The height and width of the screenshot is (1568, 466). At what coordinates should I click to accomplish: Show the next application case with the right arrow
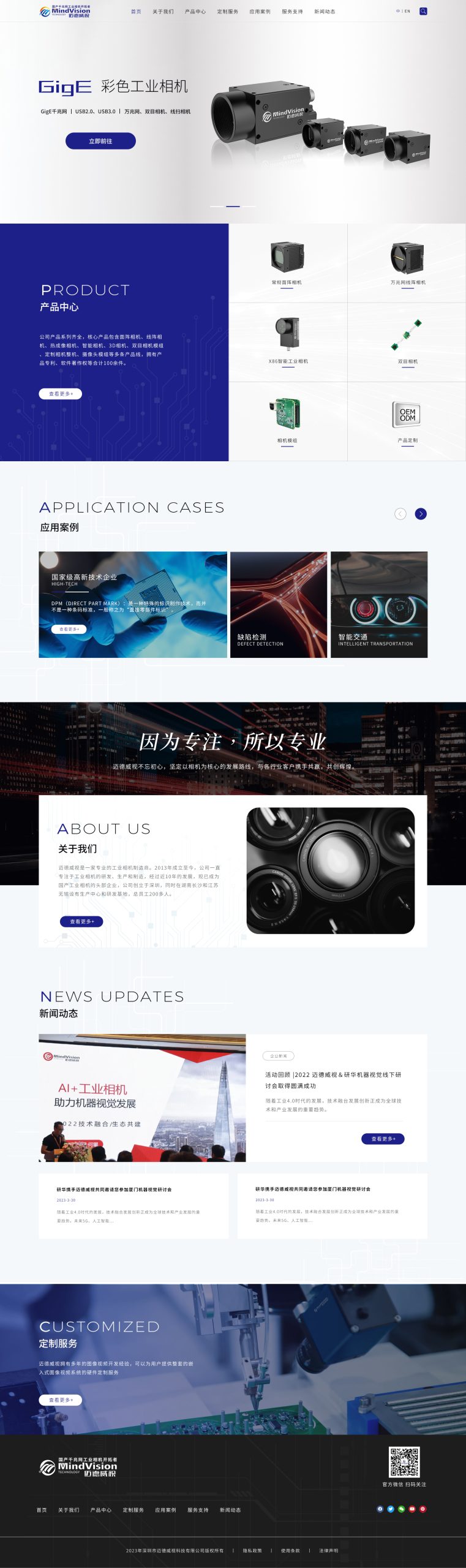[421, 514]
